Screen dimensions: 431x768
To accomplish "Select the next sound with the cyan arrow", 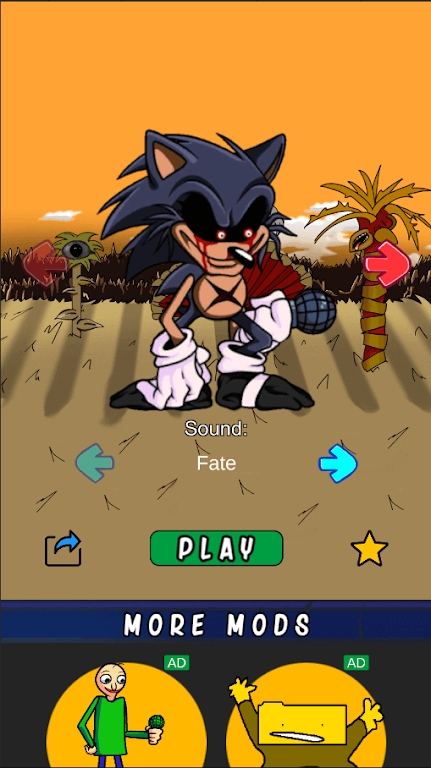I will tap(338, 463).
